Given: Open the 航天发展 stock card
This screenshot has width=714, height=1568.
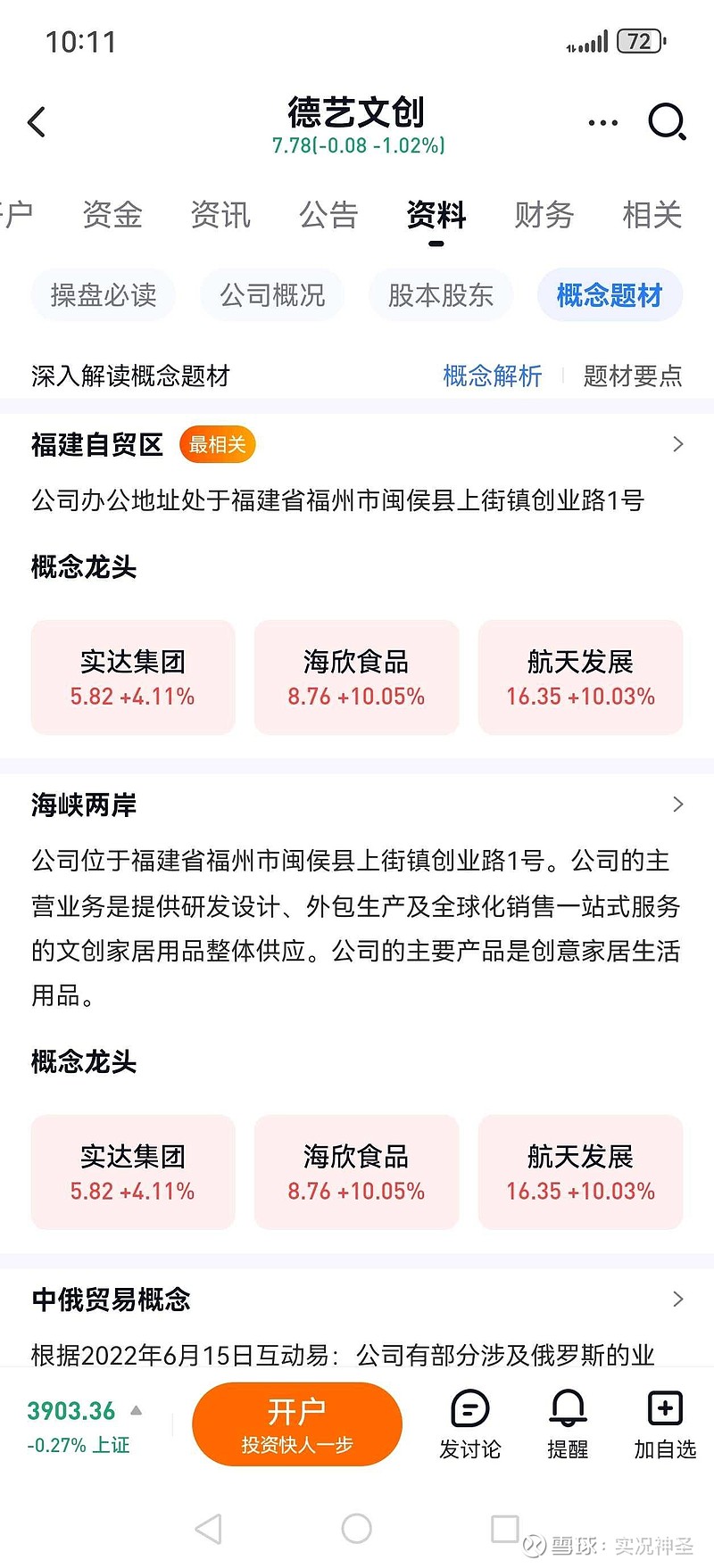Looking at the screenshot, I should pyautogui.click(x=580, y=677).
